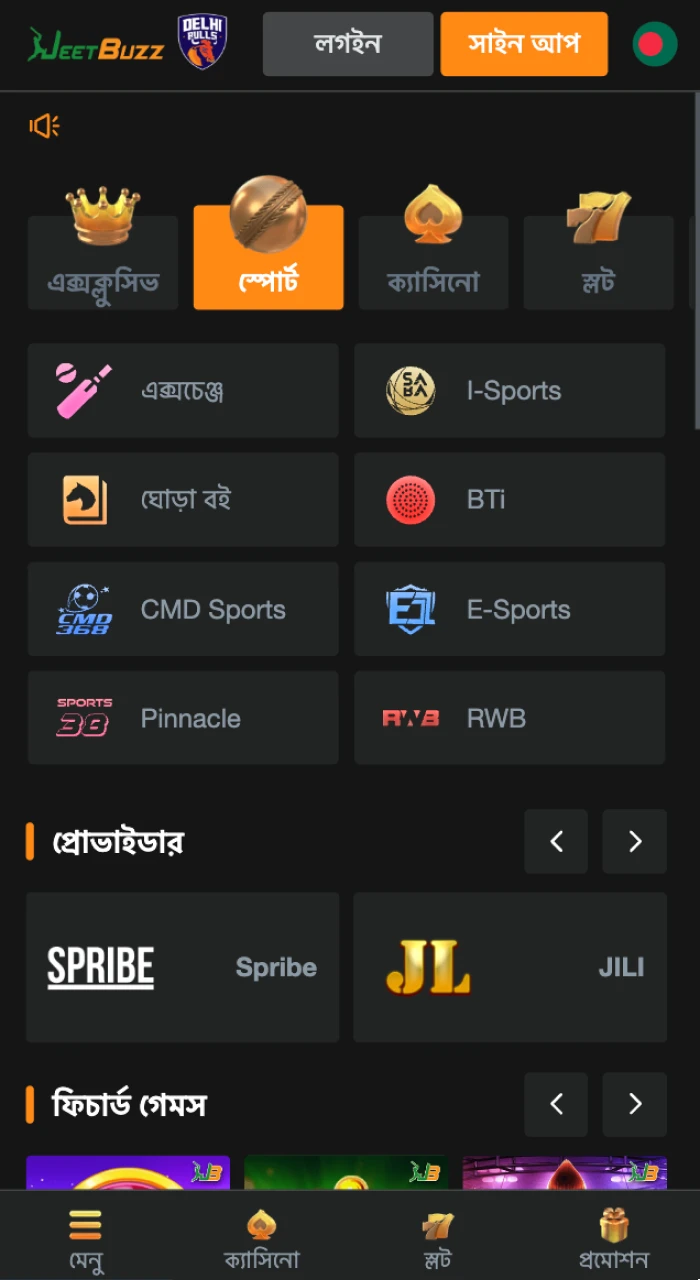Tap the সাইন আপ sign up button
The image size is (700, 1280).
click(x=523, y=44)
